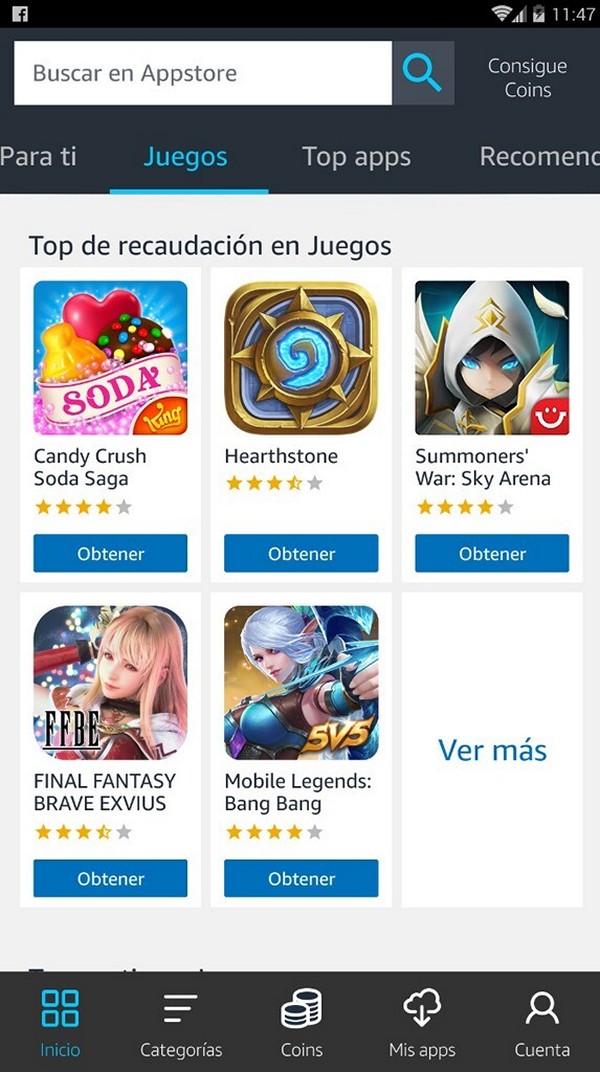Open the Cuenta tab

coord(542,1023)
